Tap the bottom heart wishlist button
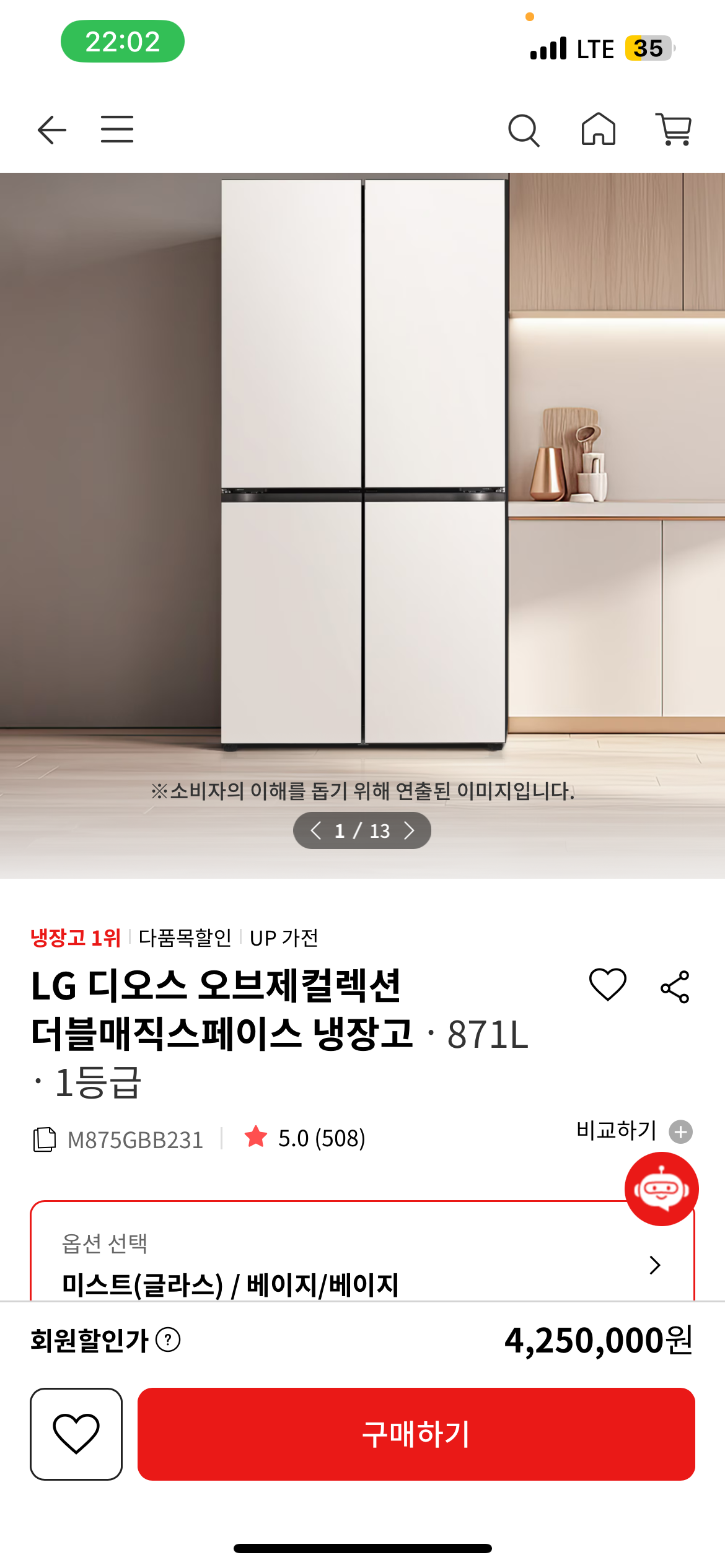This screenshot has width=725, height=1568. (x=76, y=1434)
